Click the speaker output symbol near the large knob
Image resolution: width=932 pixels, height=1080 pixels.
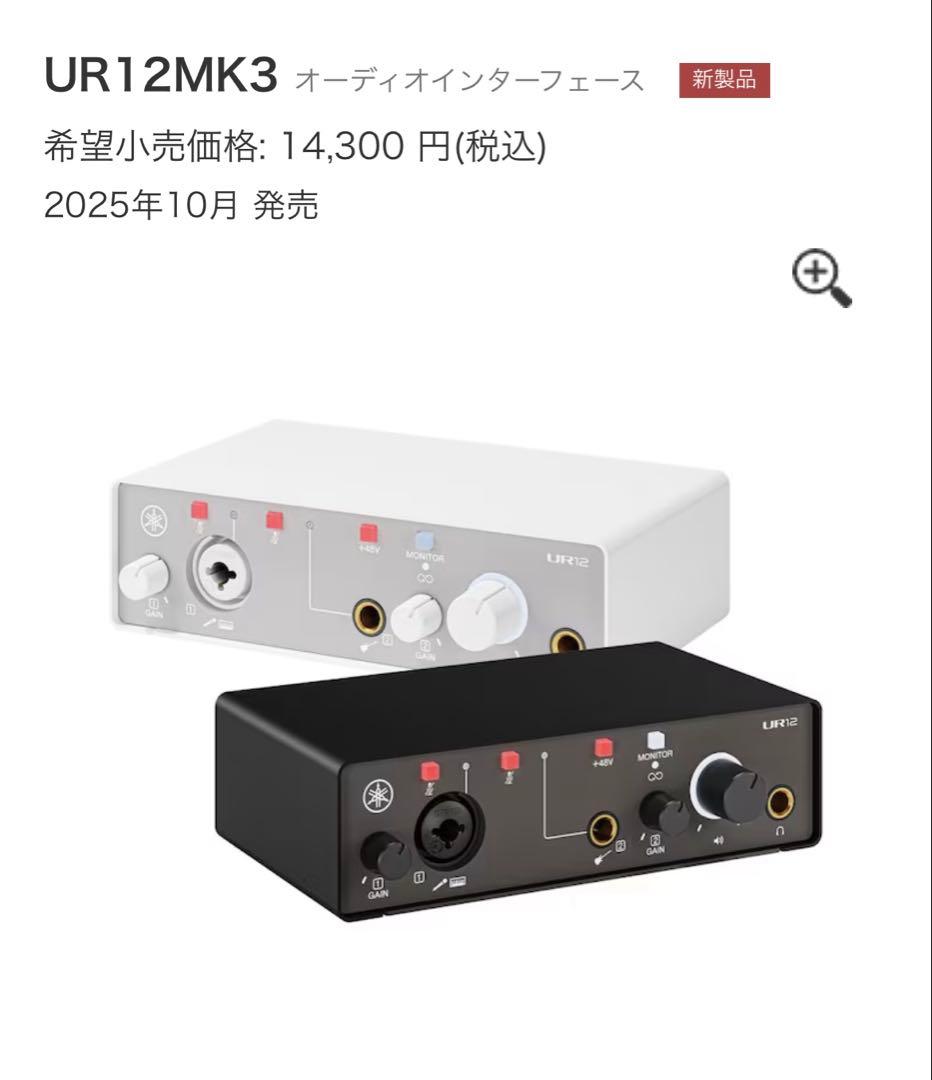coord(720,839)
